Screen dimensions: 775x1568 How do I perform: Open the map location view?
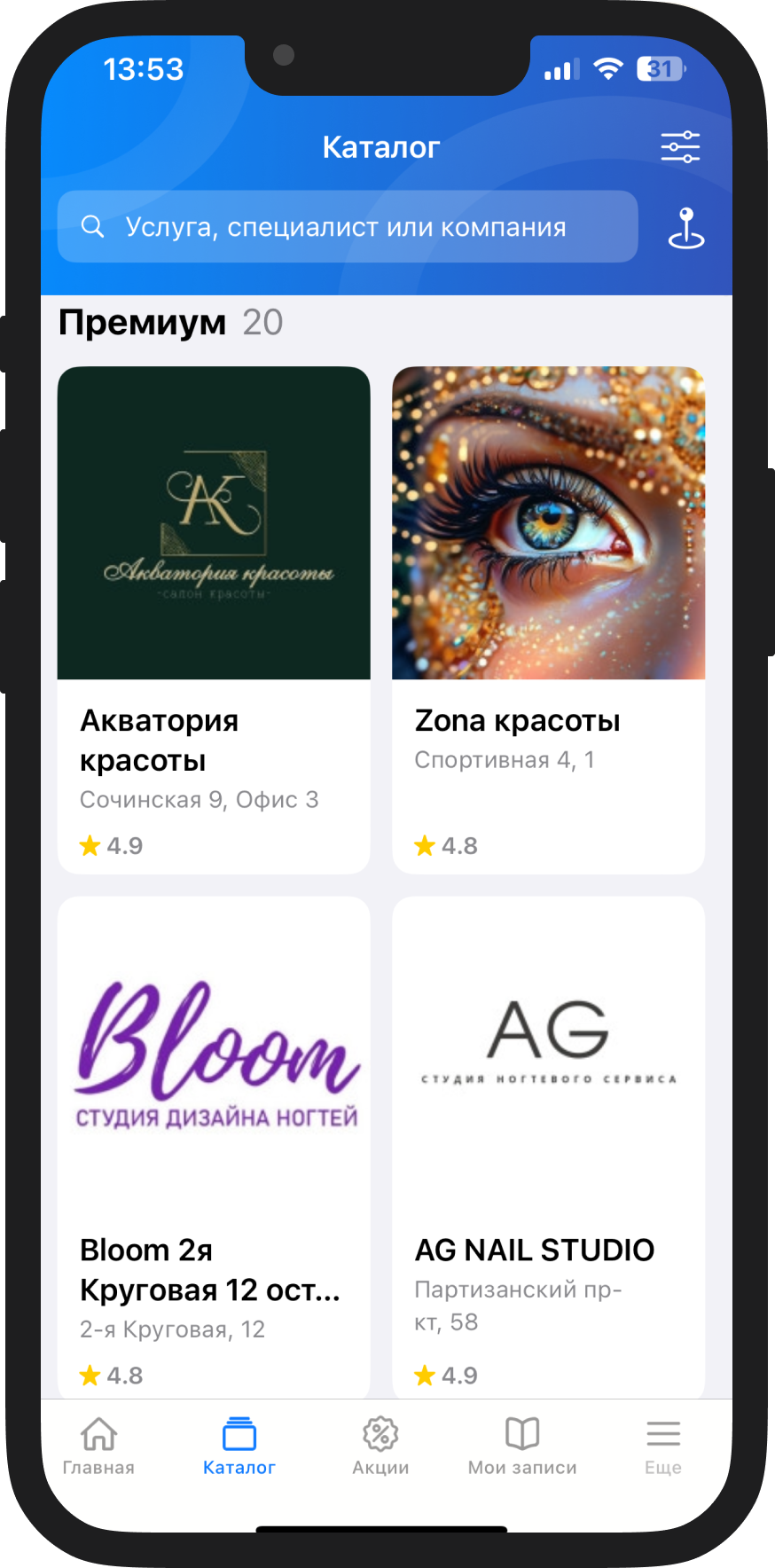pos(685,228)
